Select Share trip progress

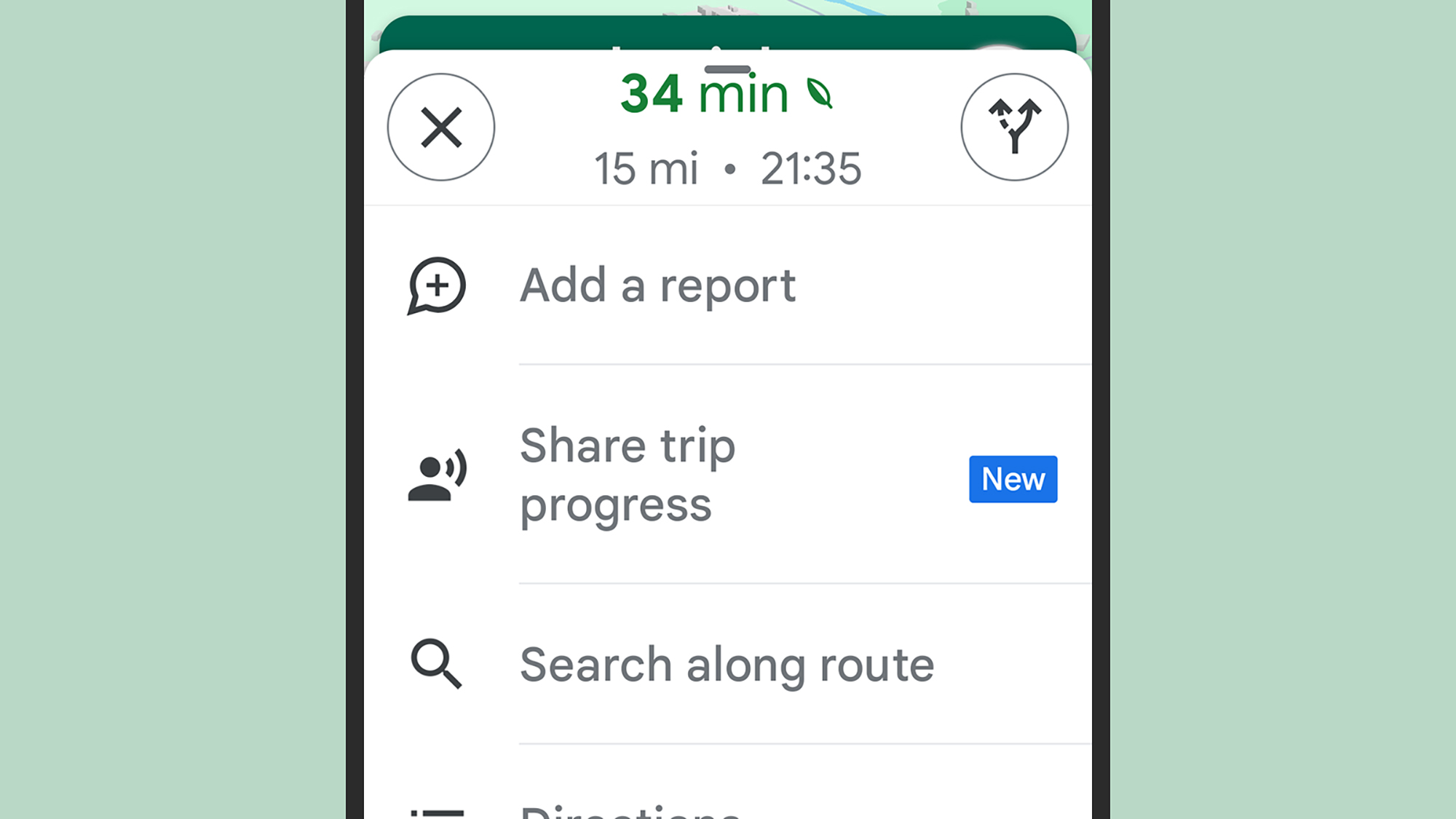628,475
